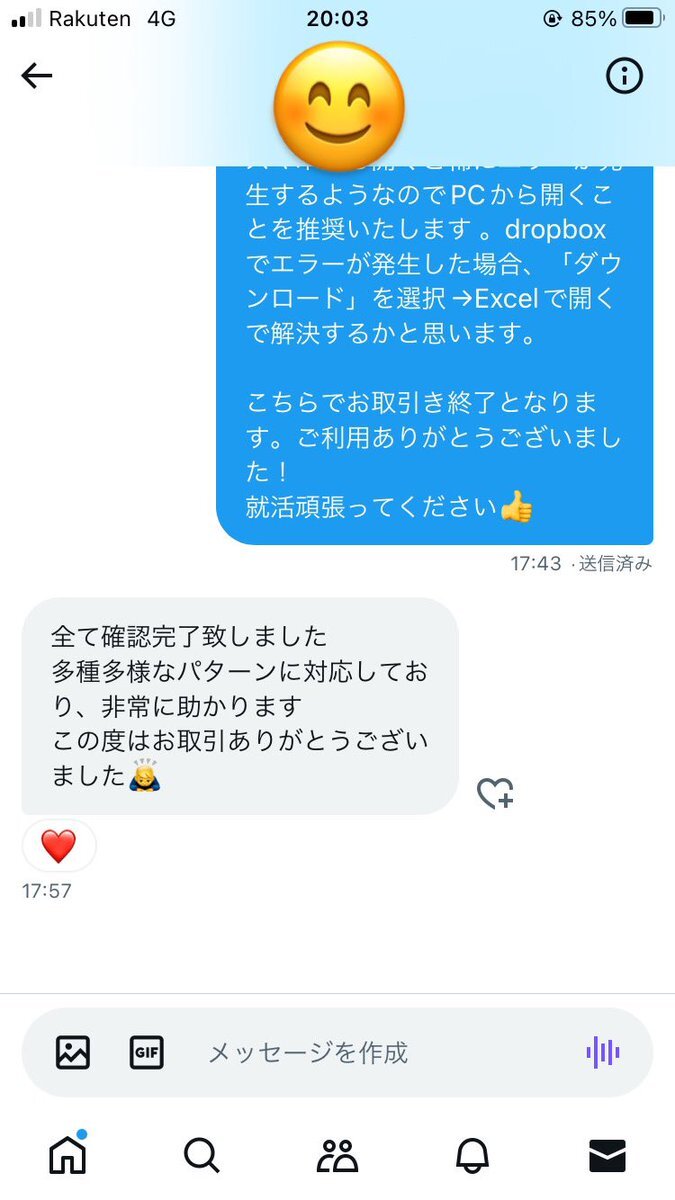Open the Notifications bell tab
The width and height of the screenshot is (675, 1200).
[x=472, y=1155]
